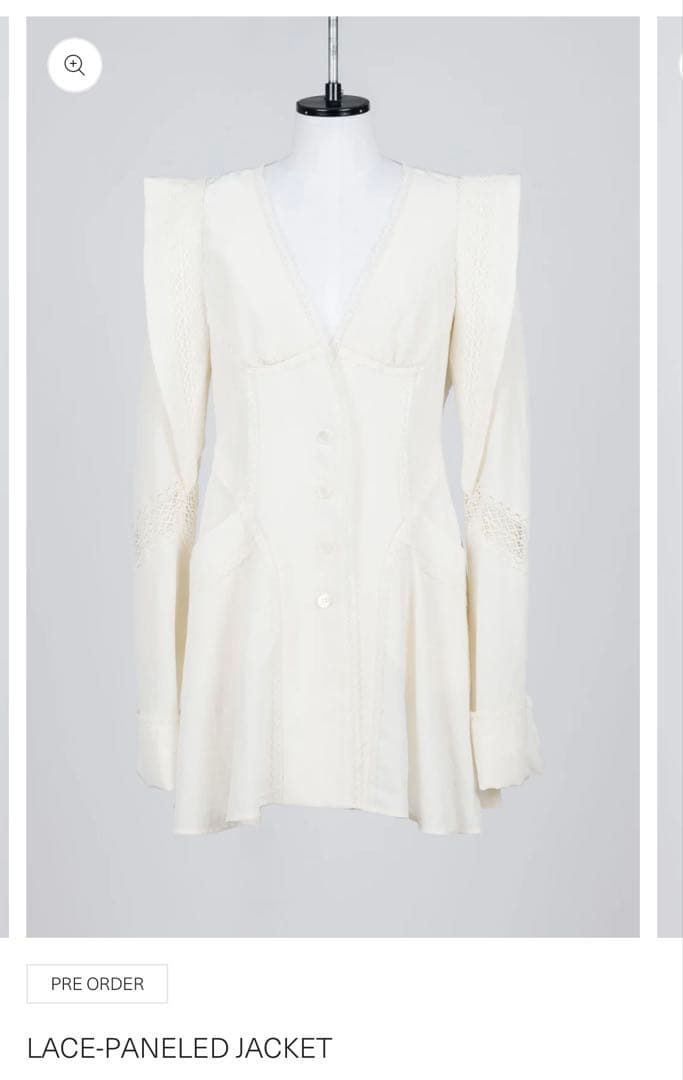
Task: Tap the zoom magnifier icon on the image
Action: click(x=75, y=65)
